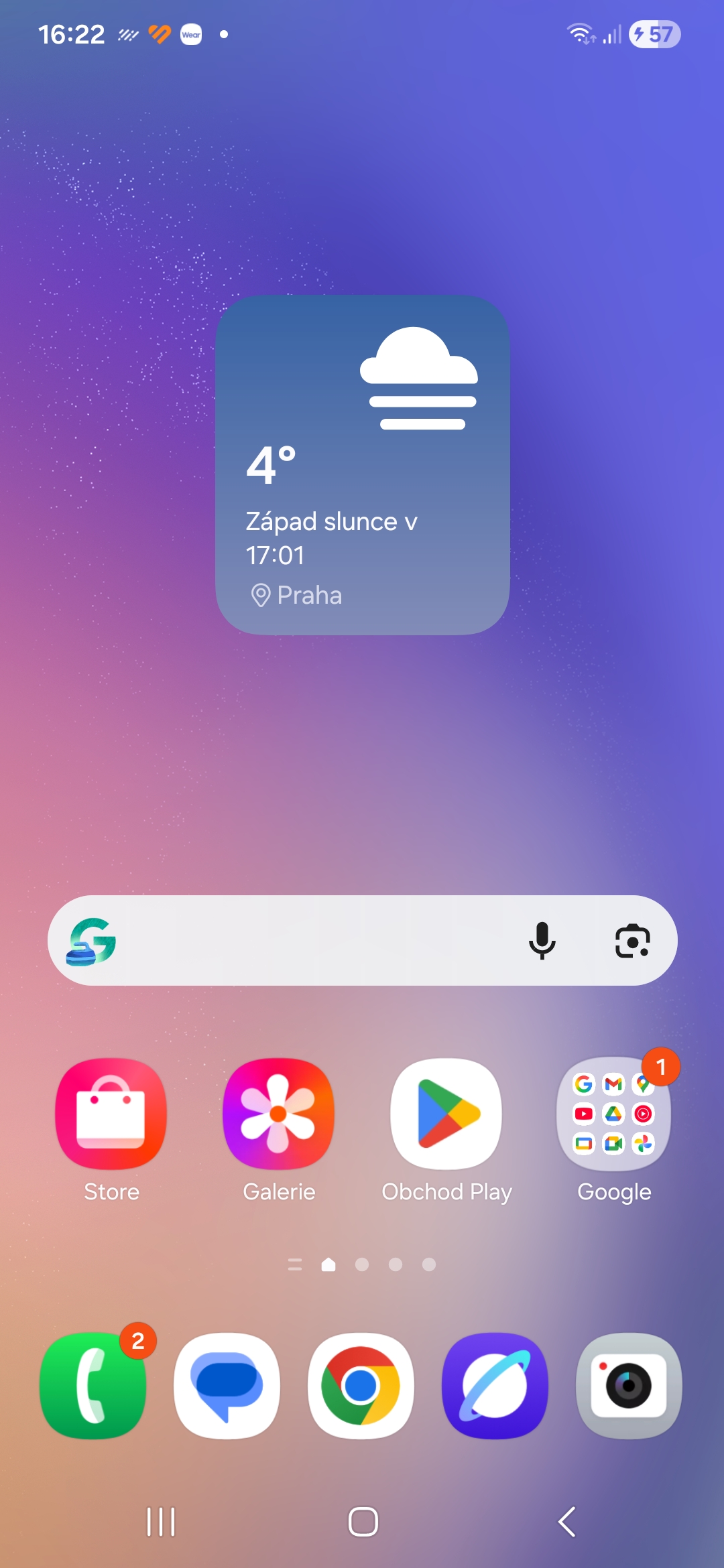
Task: Launch the Messages app
Action: (x=227, y=1386)
